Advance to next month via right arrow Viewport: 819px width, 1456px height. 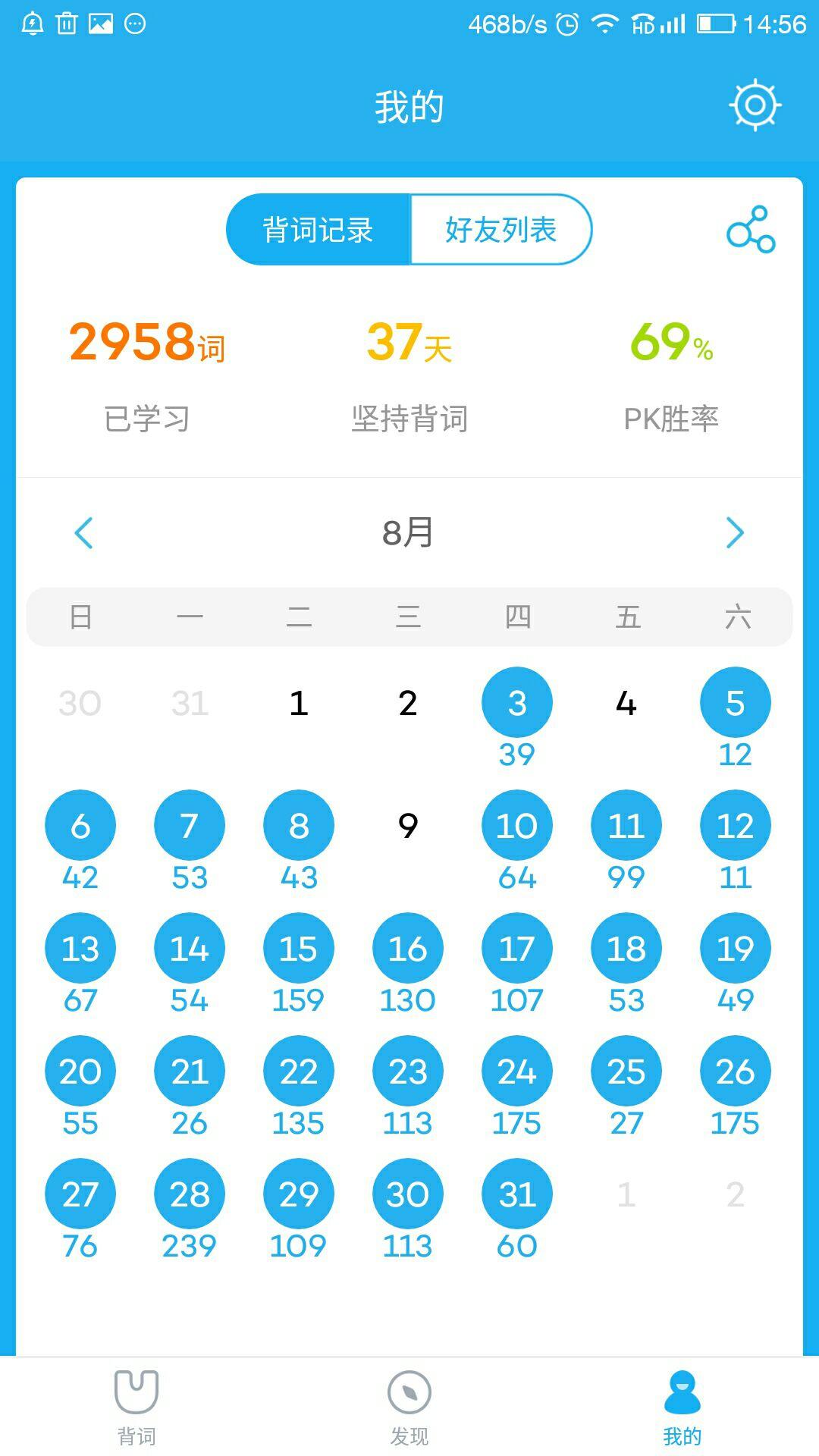734,533
